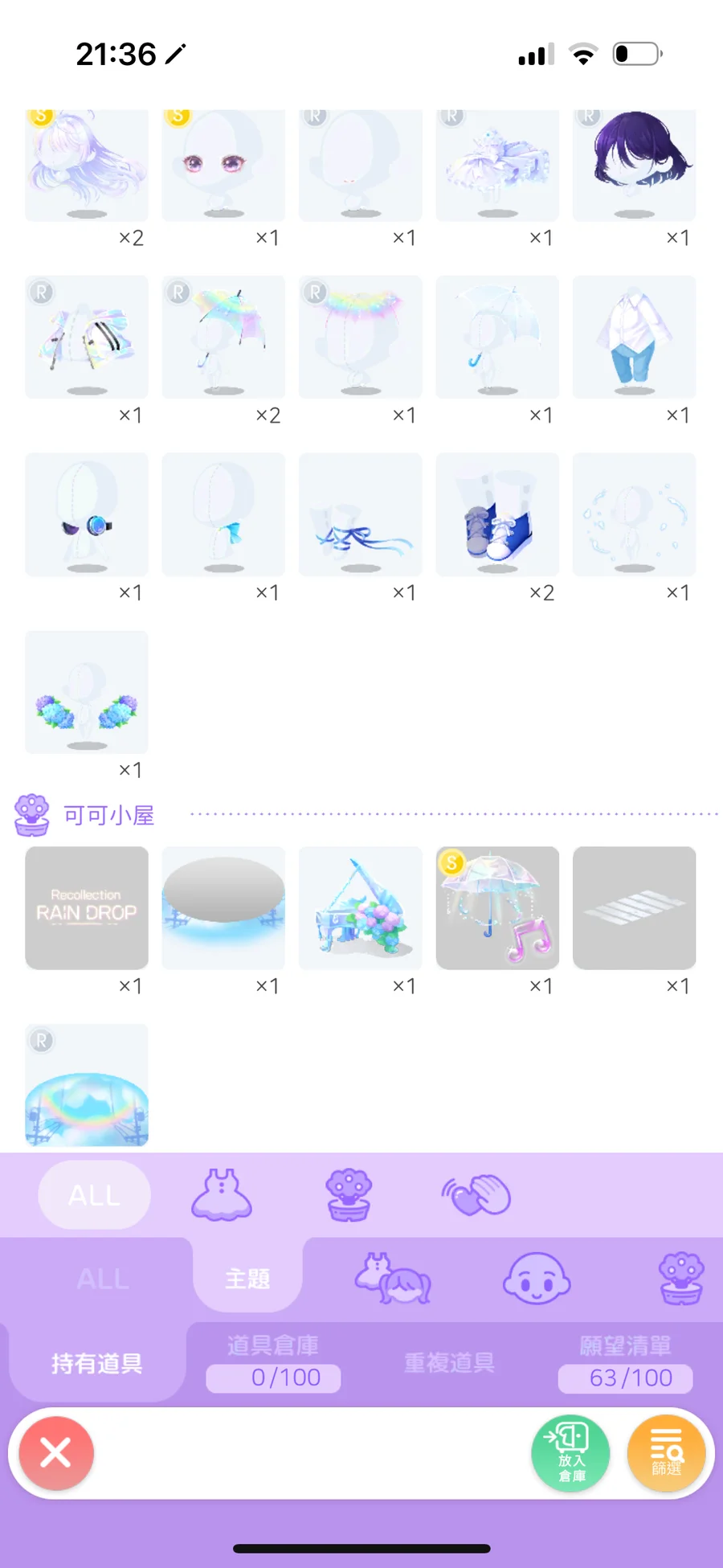
Task: Switch to the 重複道具 tab
Action: 449,1362
